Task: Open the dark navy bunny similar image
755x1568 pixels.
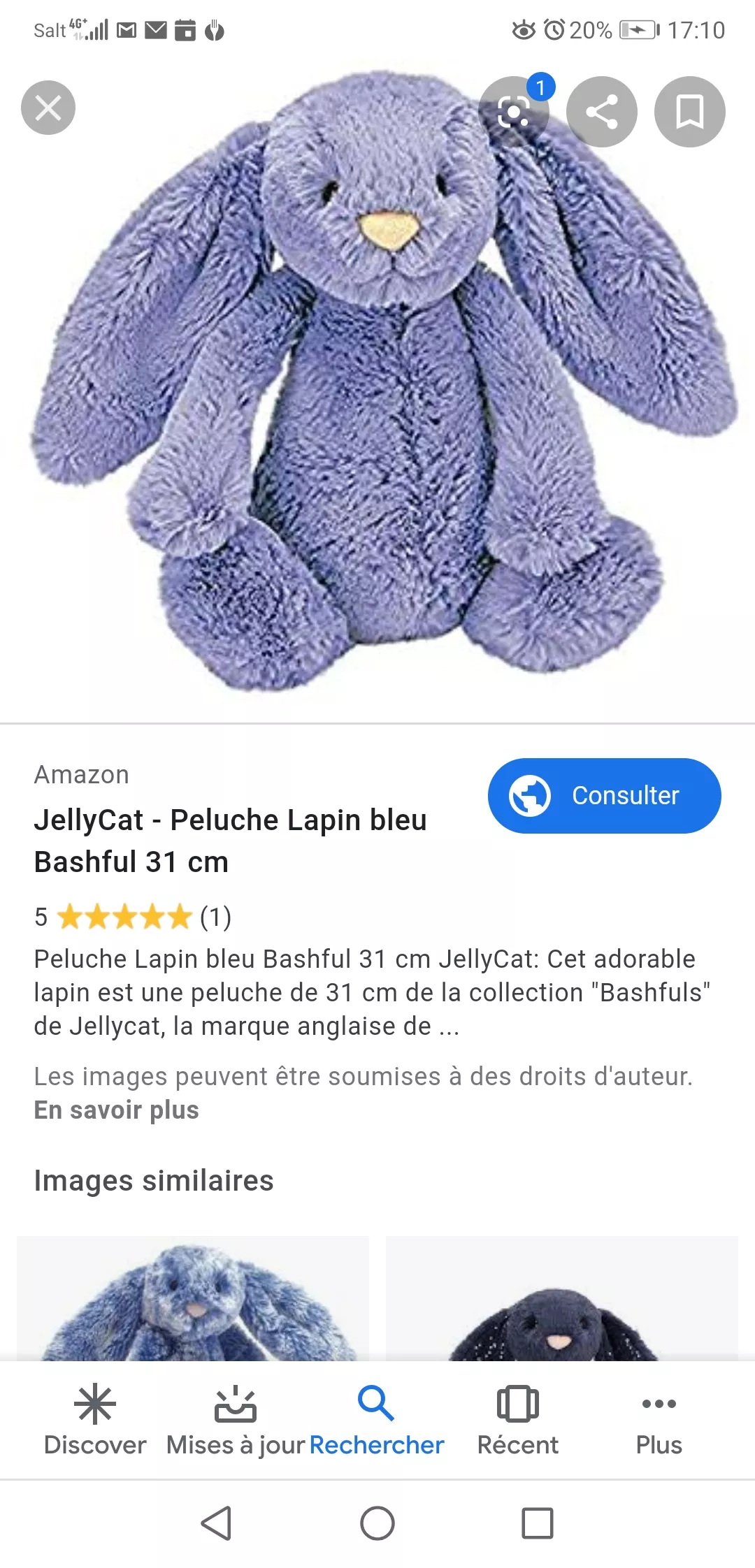Action: tap(561, 1300)
